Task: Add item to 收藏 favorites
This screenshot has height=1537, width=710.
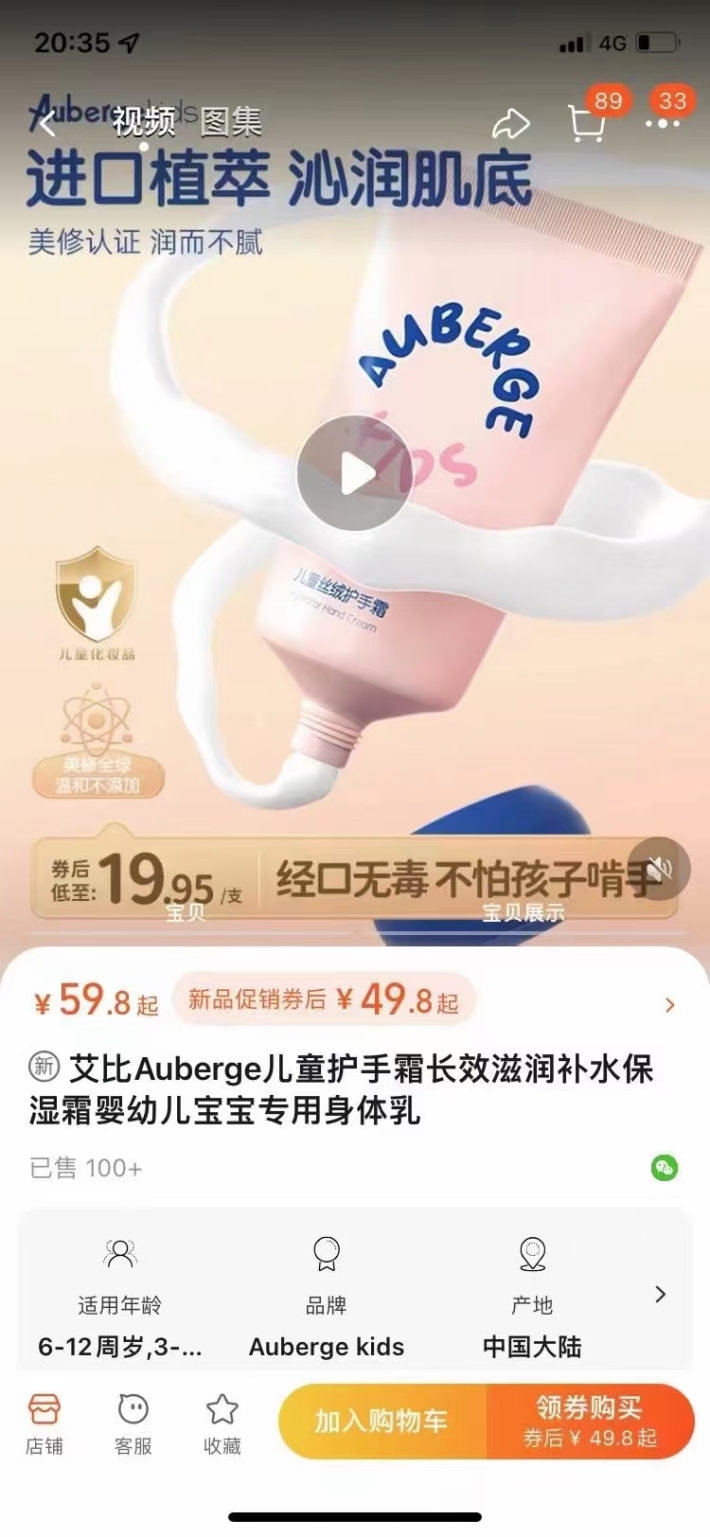Action: pos(222,1424)
